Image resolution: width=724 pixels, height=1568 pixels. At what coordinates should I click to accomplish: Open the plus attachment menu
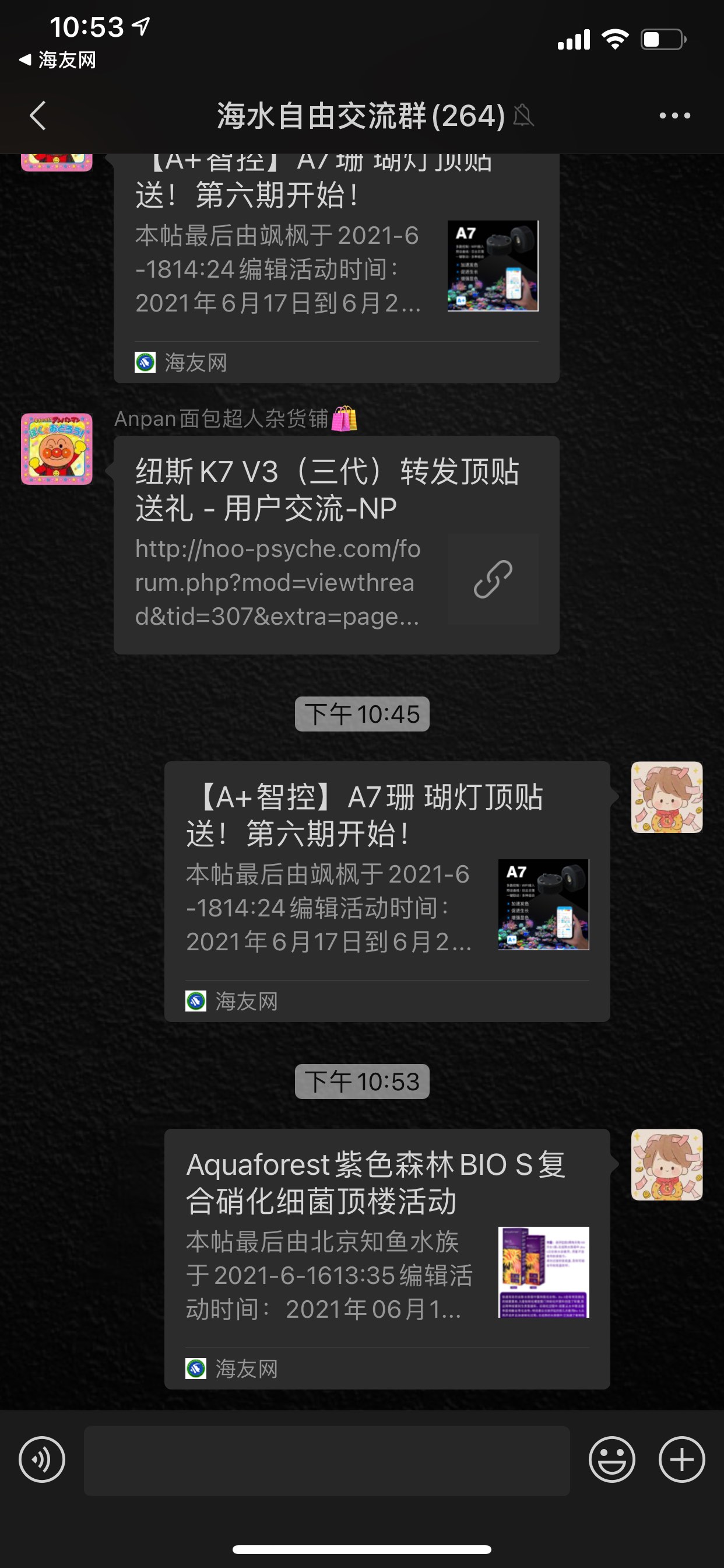(681, 1459)
